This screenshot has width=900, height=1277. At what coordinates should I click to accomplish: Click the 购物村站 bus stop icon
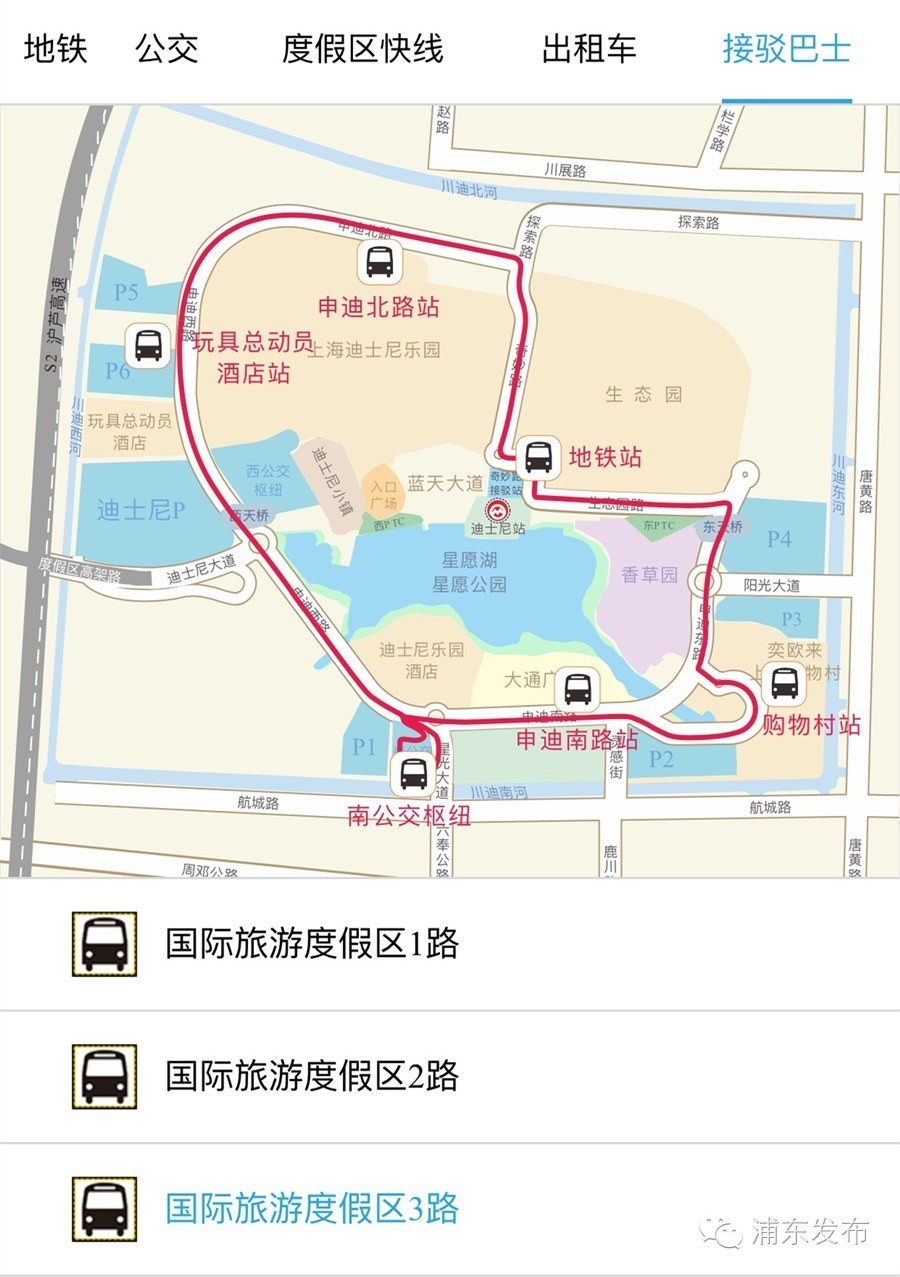(784, 685)
